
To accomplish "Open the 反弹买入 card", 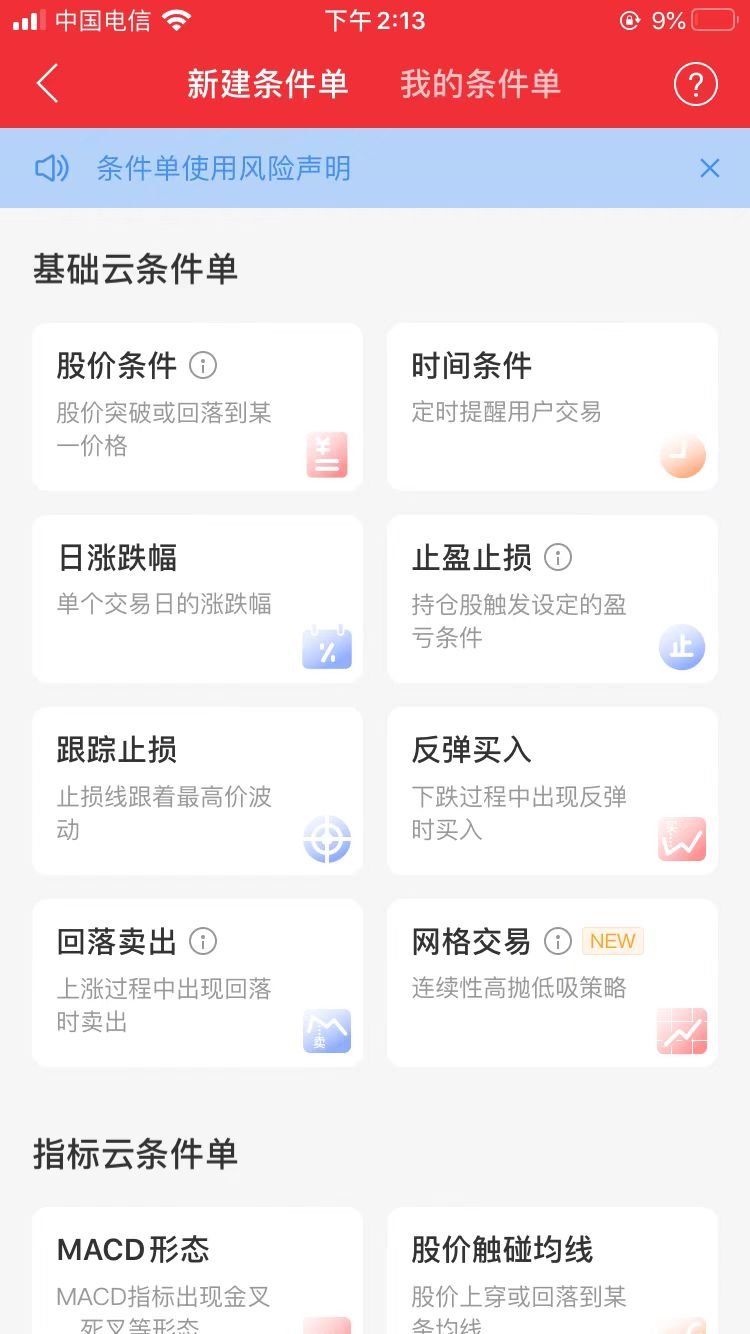I will (x=552, y=790).
